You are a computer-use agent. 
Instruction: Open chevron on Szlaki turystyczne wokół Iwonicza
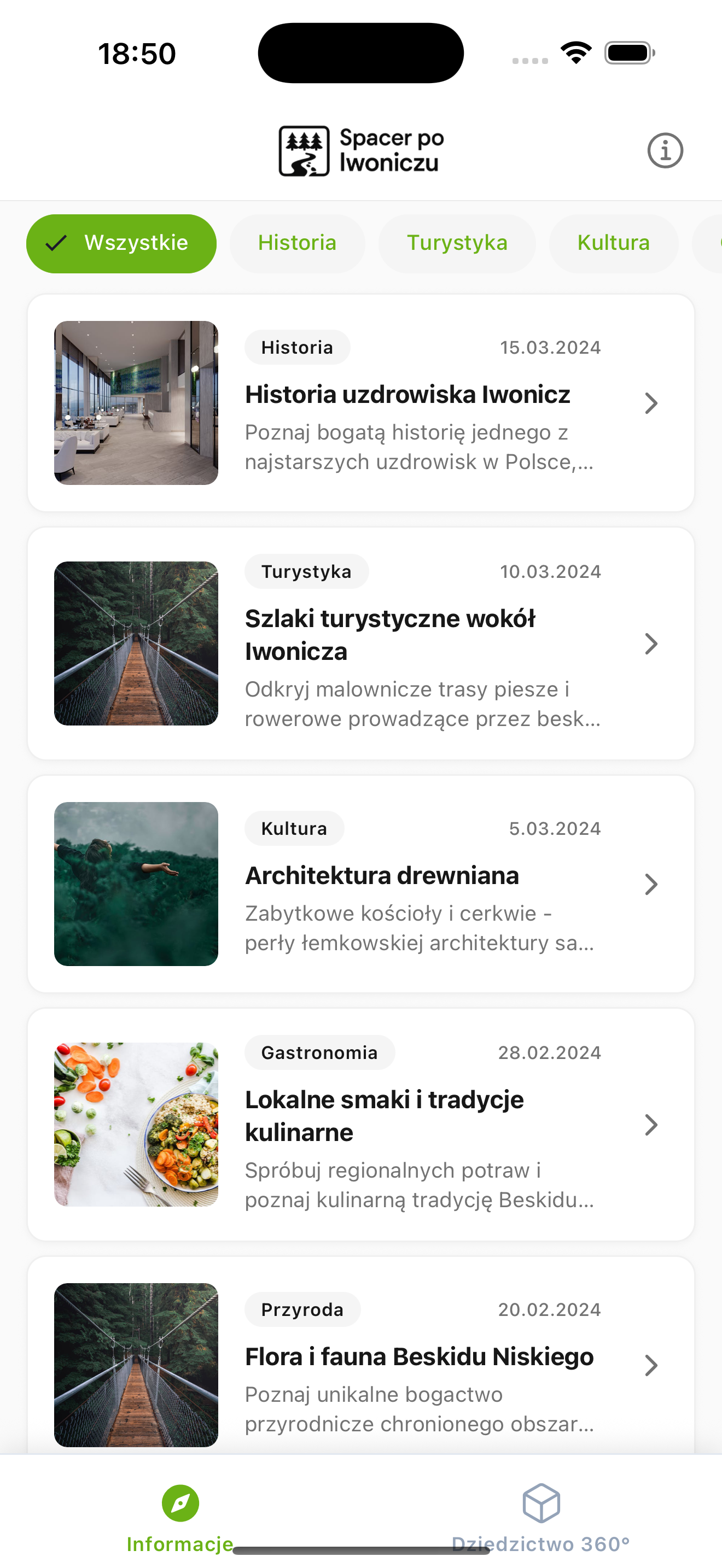point(651,643)
